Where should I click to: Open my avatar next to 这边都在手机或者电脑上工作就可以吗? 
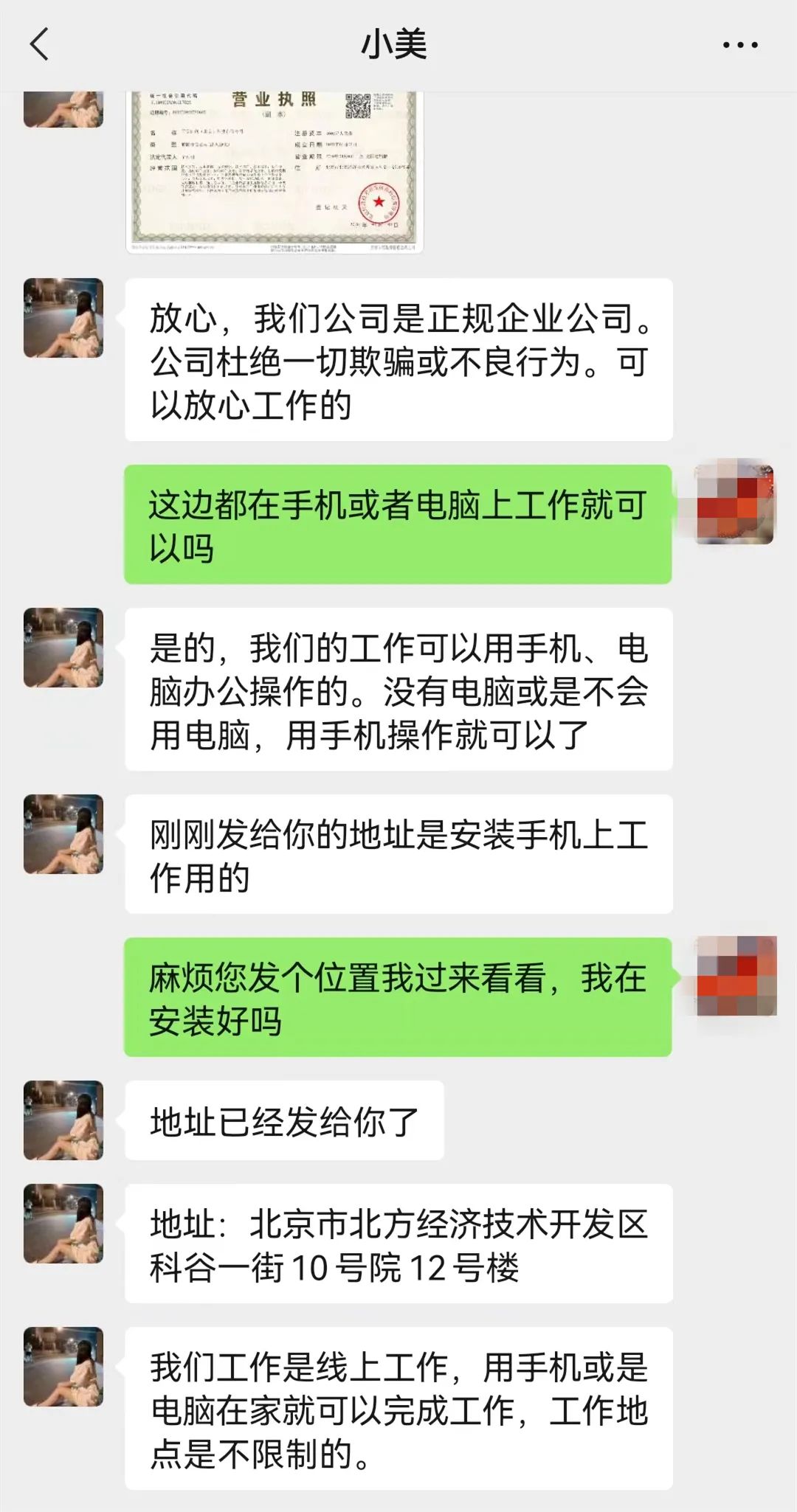pyautogui.click(x=734, y=505)
